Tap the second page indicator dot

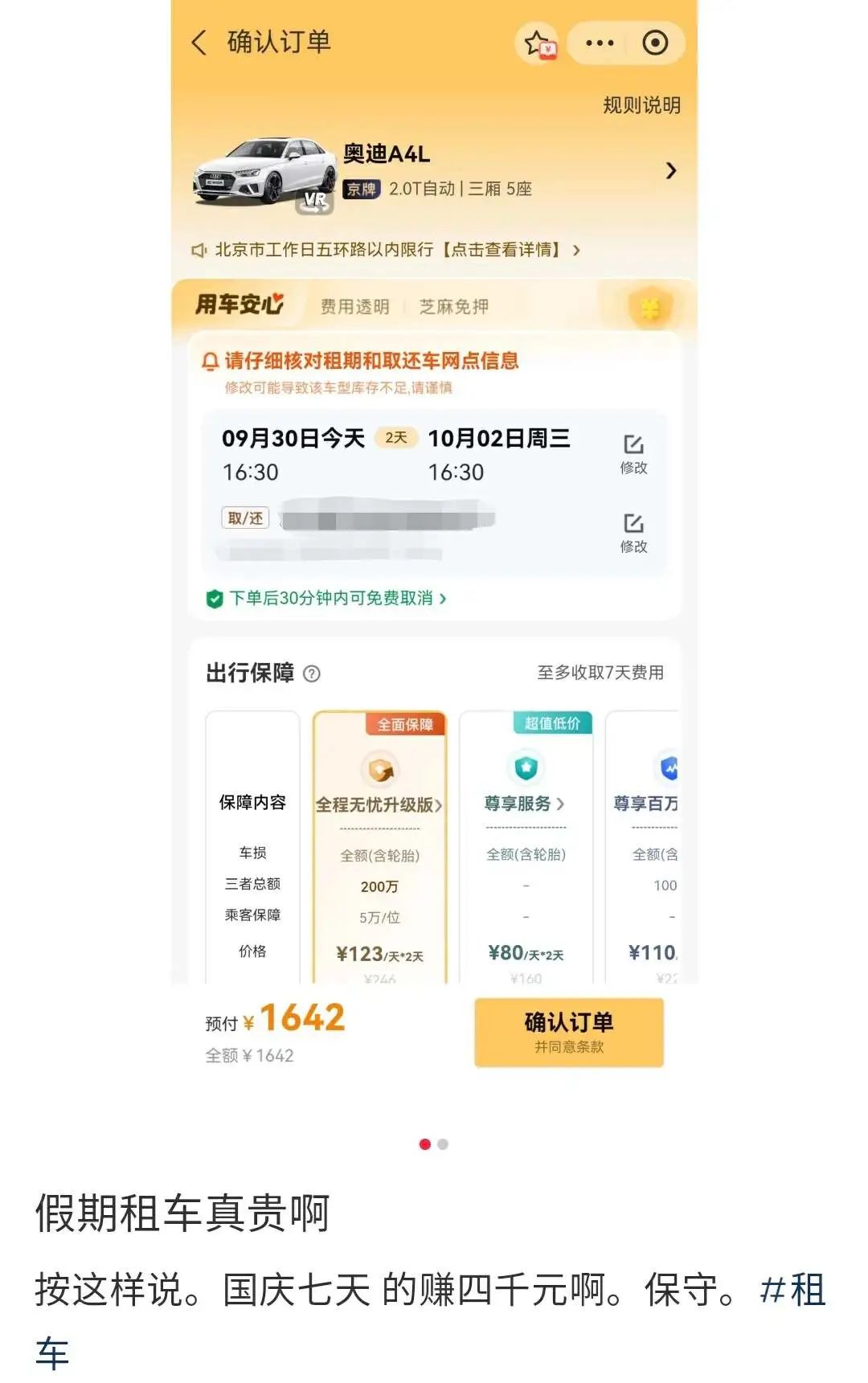pos(443,1144)
